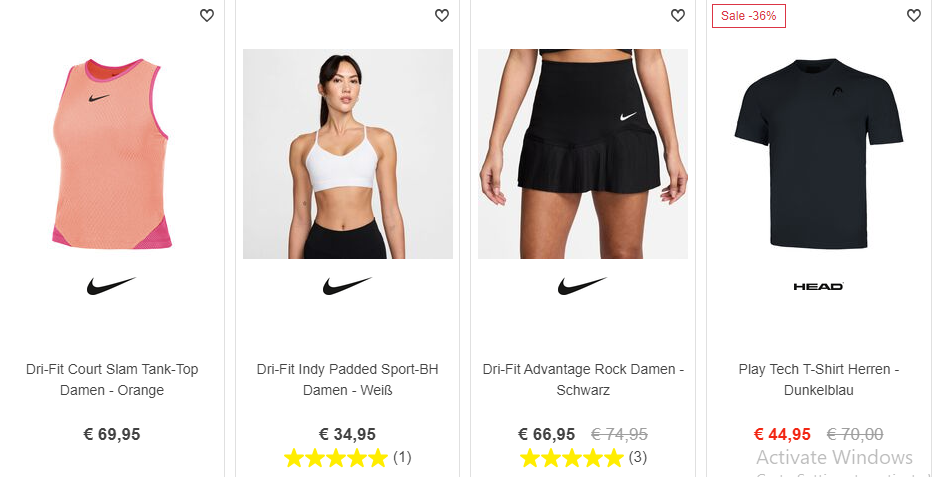The width and height of the screenshot is (932, 477).
Task: Open the white Indy Padded Sport-BH product
Action: click(347, 155)
